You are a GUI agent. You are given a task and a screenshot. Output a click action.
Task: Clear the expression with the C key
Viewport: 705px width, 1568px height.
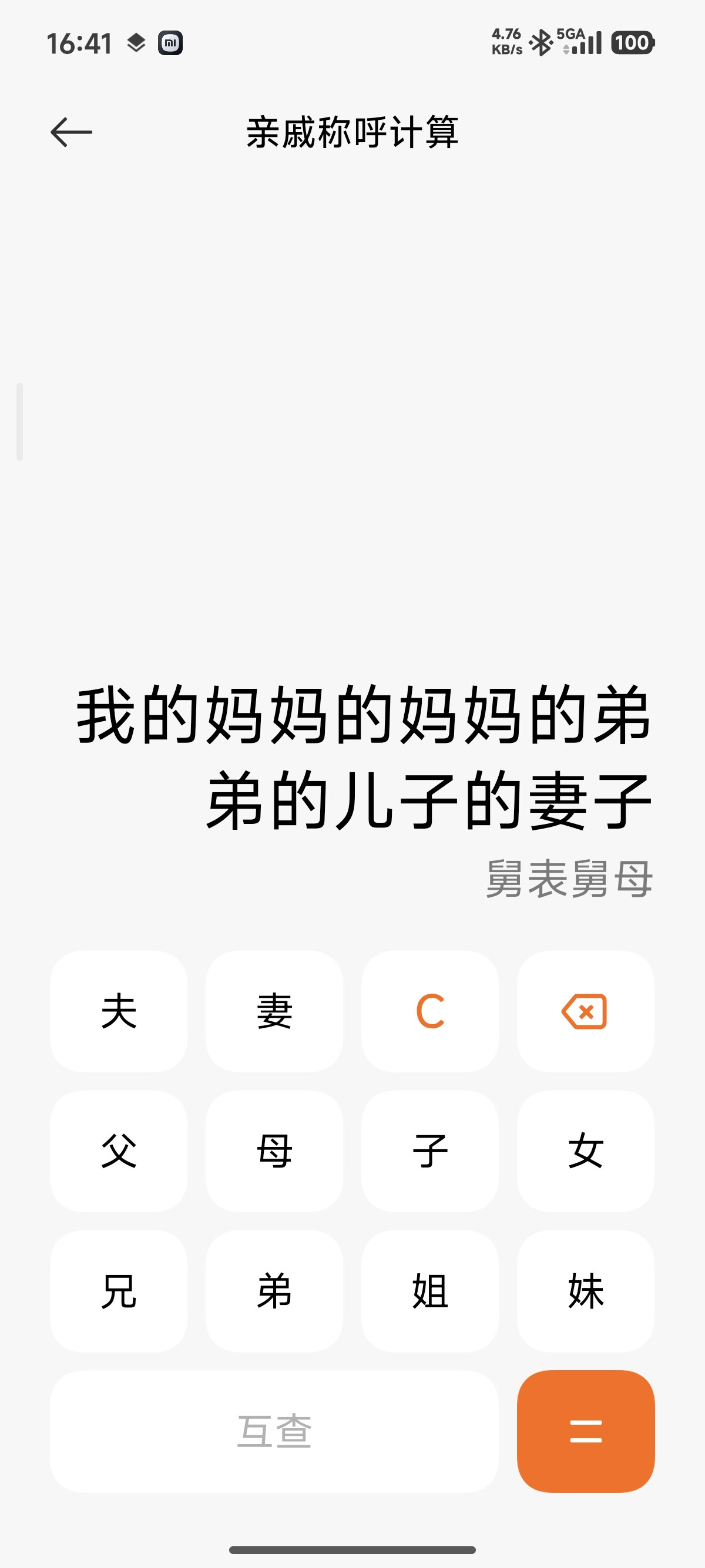431,1011
